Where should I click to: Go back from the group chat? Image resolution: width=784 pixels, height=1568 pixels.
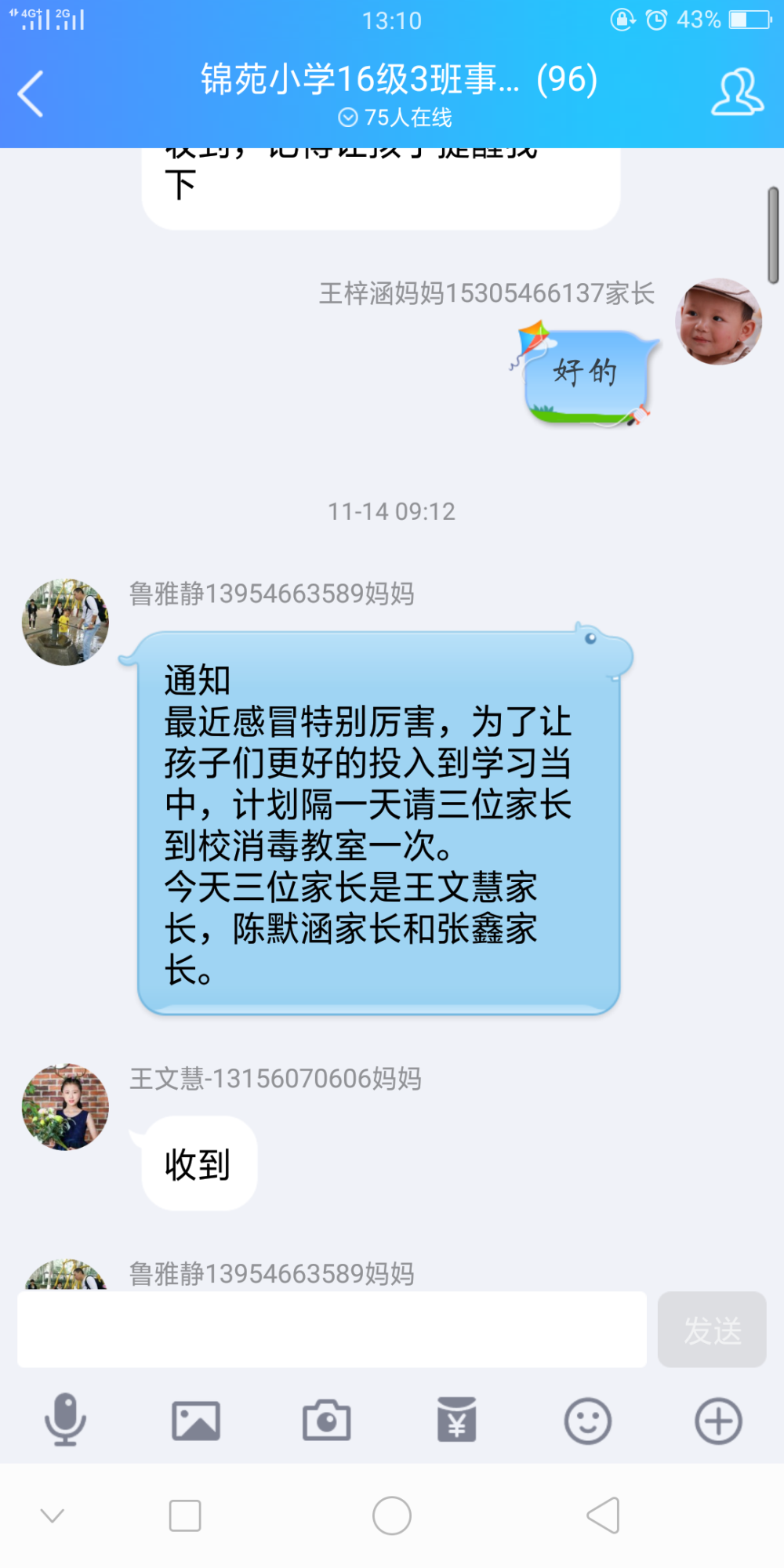[x=31, y=93]
